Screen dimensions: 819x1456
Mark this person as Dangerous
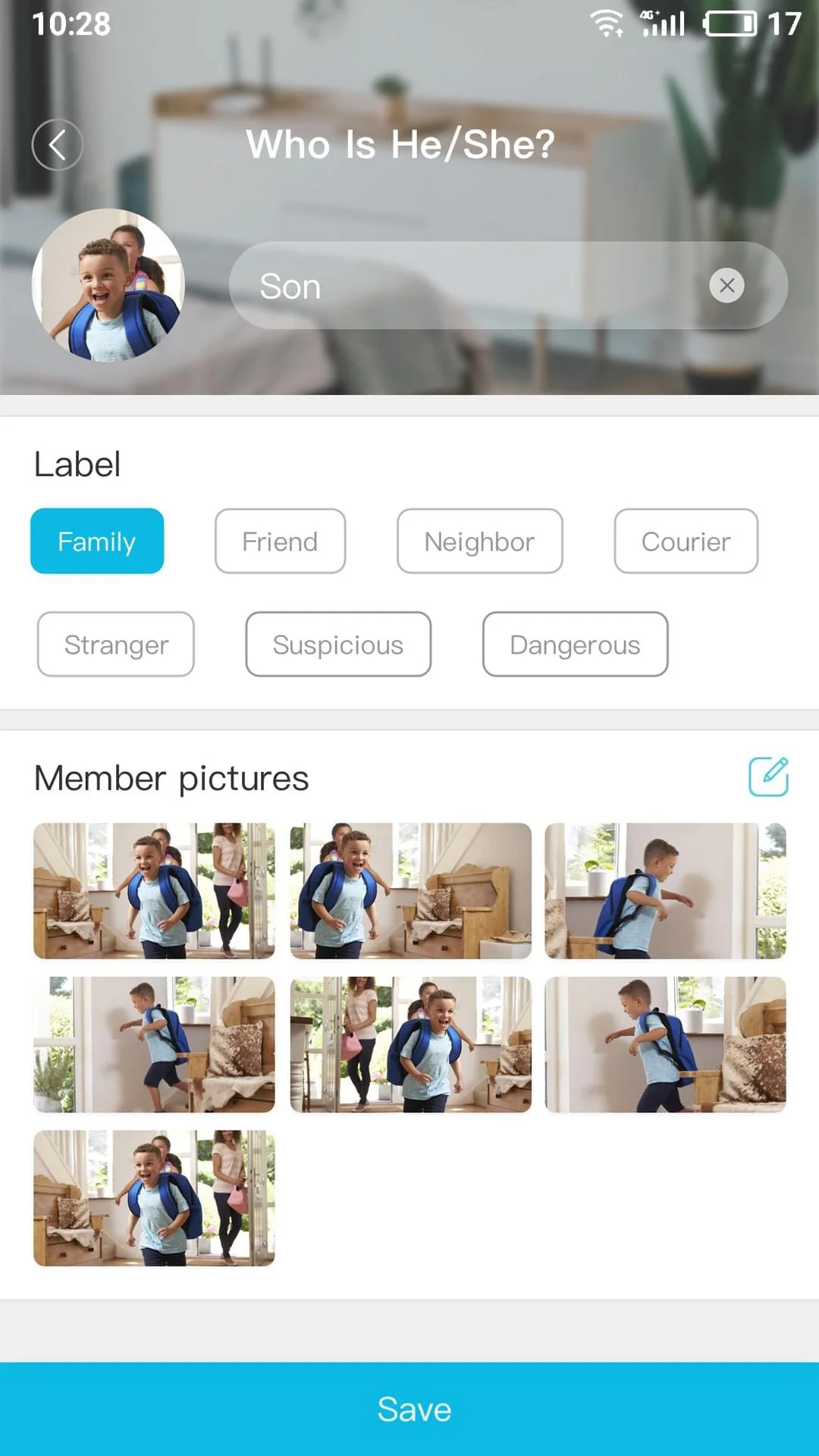click(575, 645)
